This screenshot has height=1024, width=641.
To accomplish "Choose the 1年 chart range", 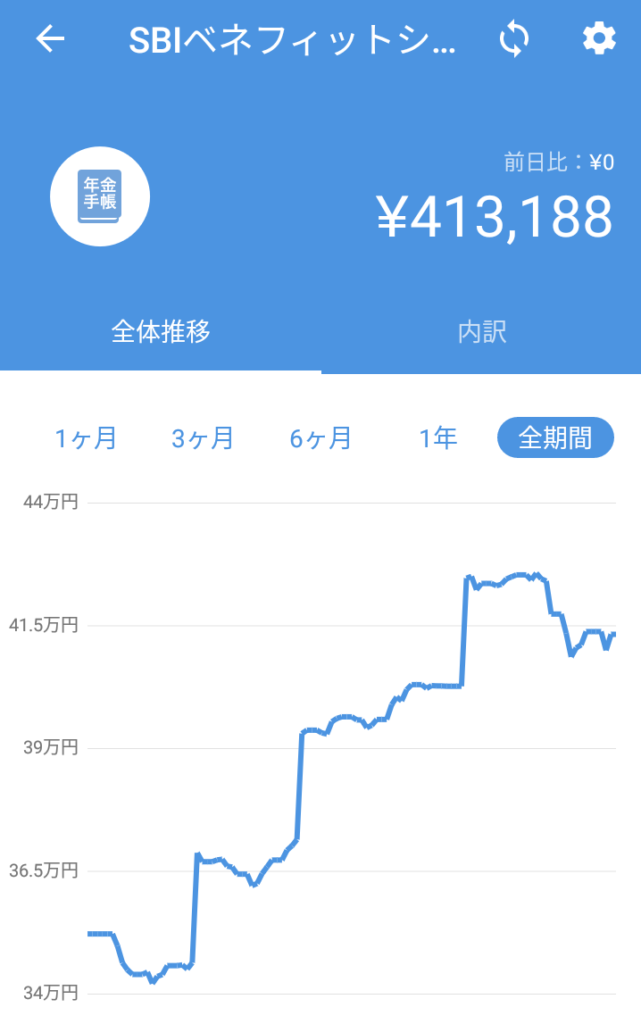I will click(x=438, y=438).
